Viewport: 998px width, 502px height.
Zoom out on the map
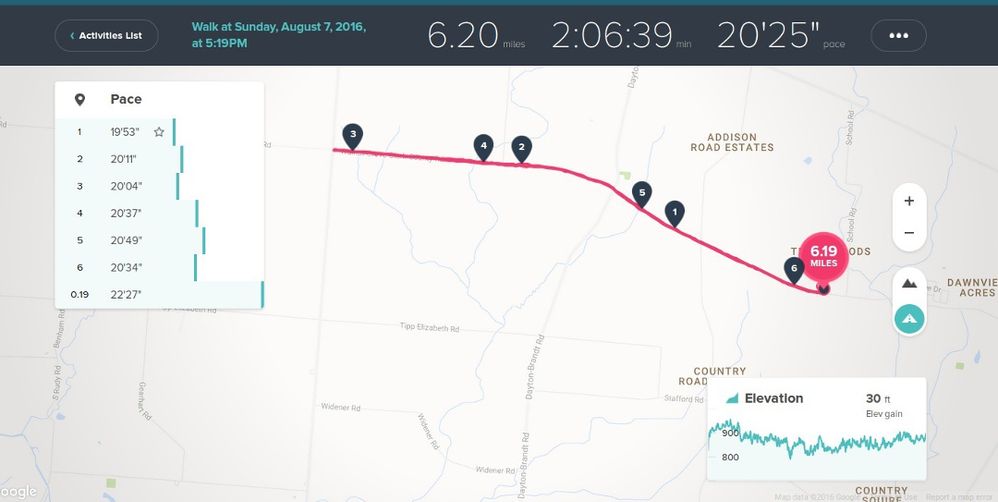pos(908,233)
